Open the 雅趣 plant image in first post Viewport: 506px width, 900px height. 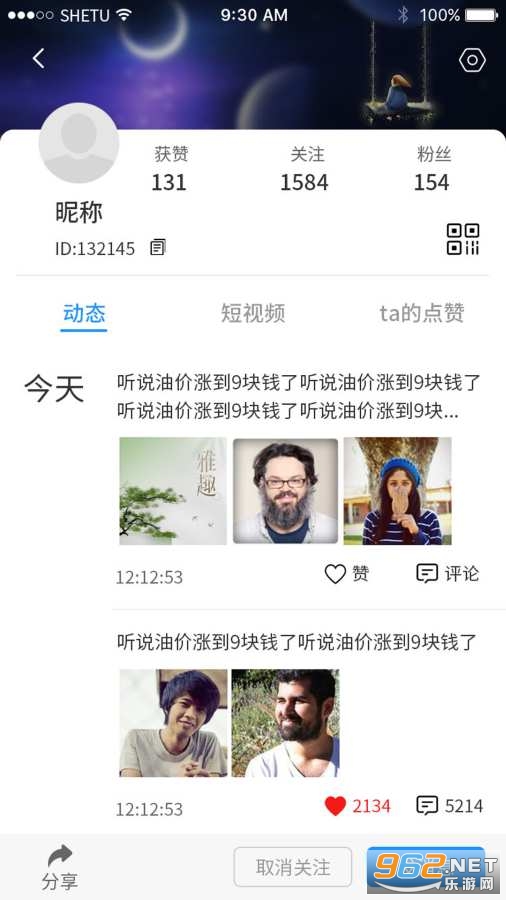pyautogui.click(x=173, y=491)
